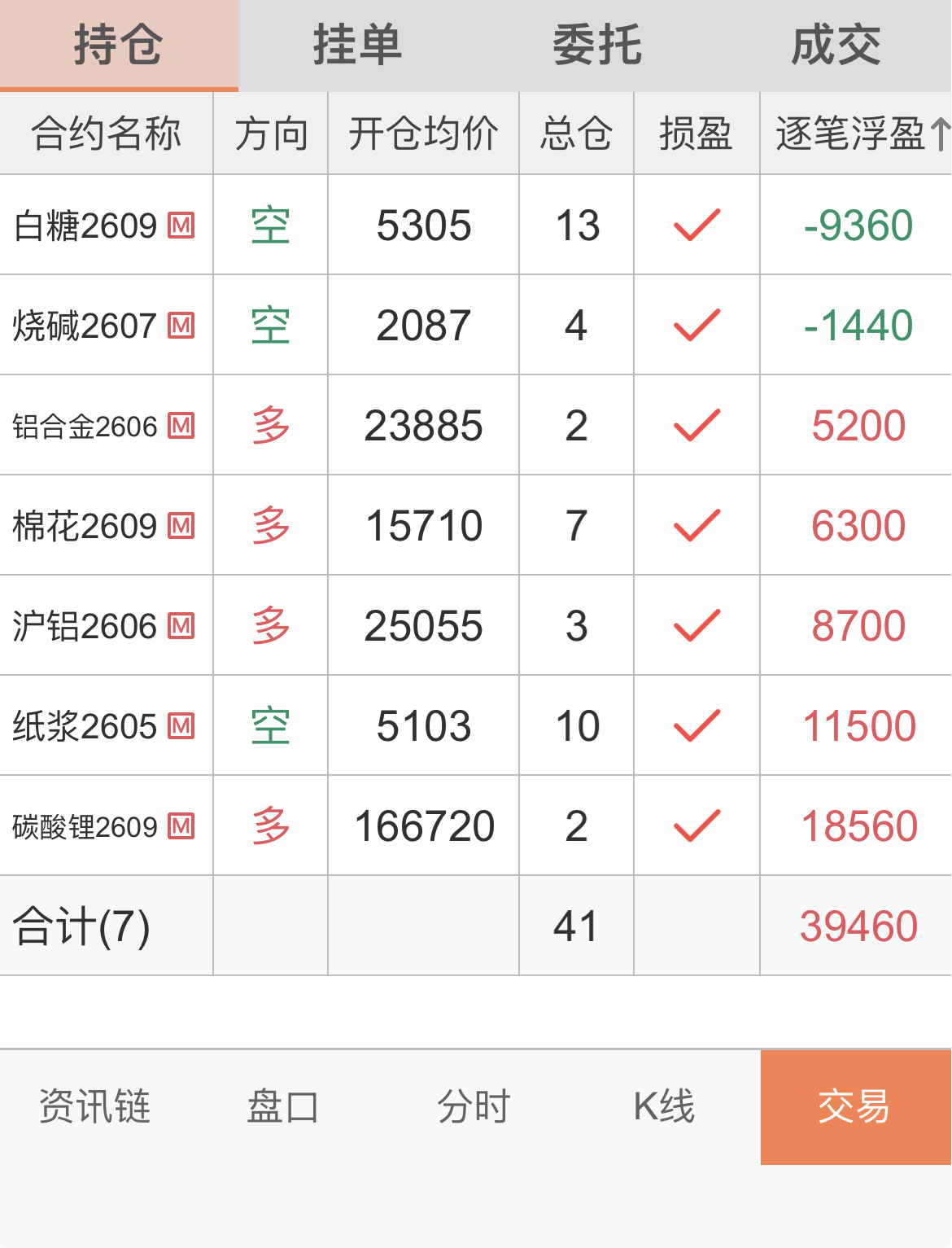Click the M icon beside 棉花2609
952x1248 pixels.
[x=181, y=525]
